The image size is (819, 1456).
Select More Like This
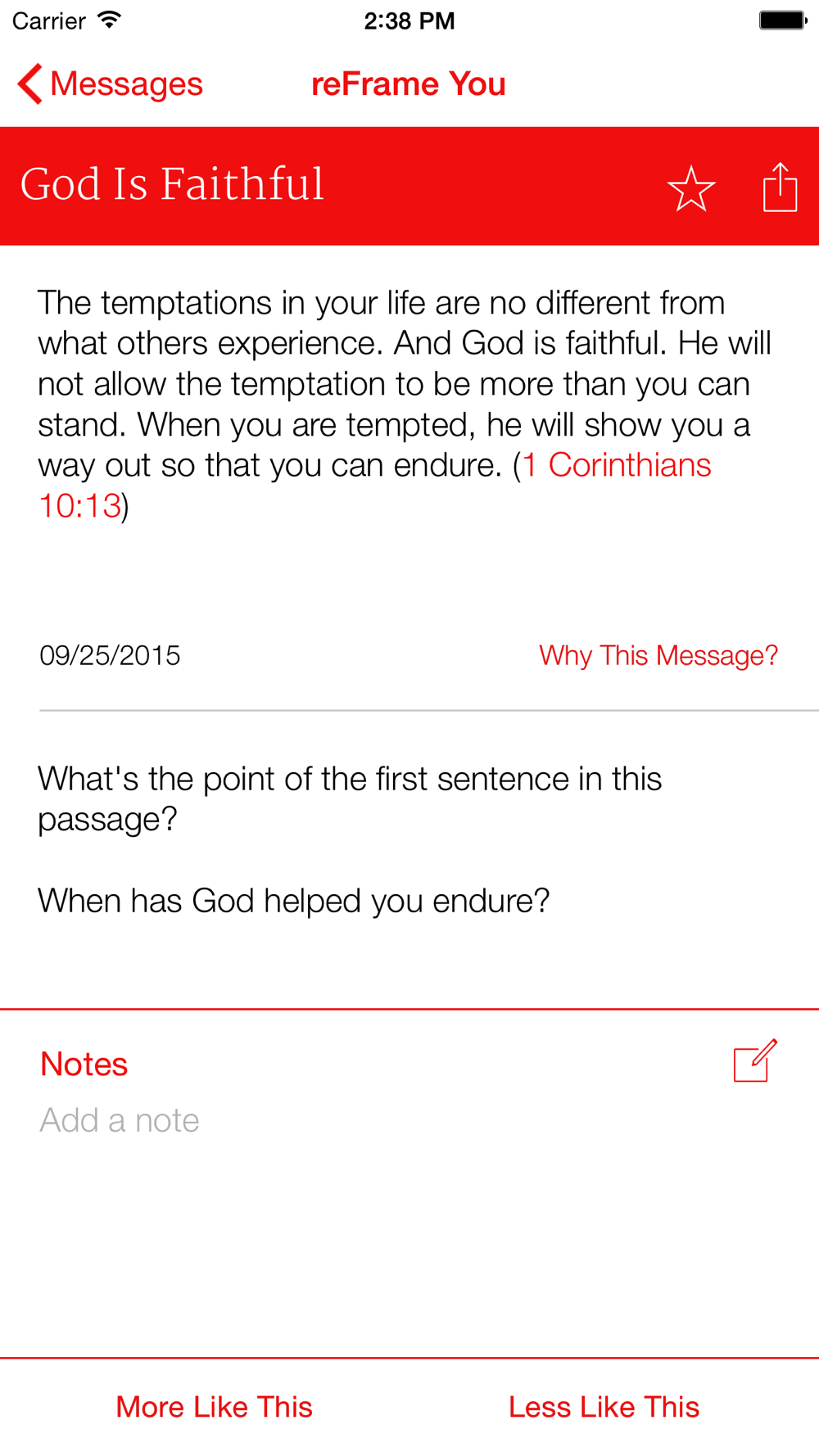214,1407
